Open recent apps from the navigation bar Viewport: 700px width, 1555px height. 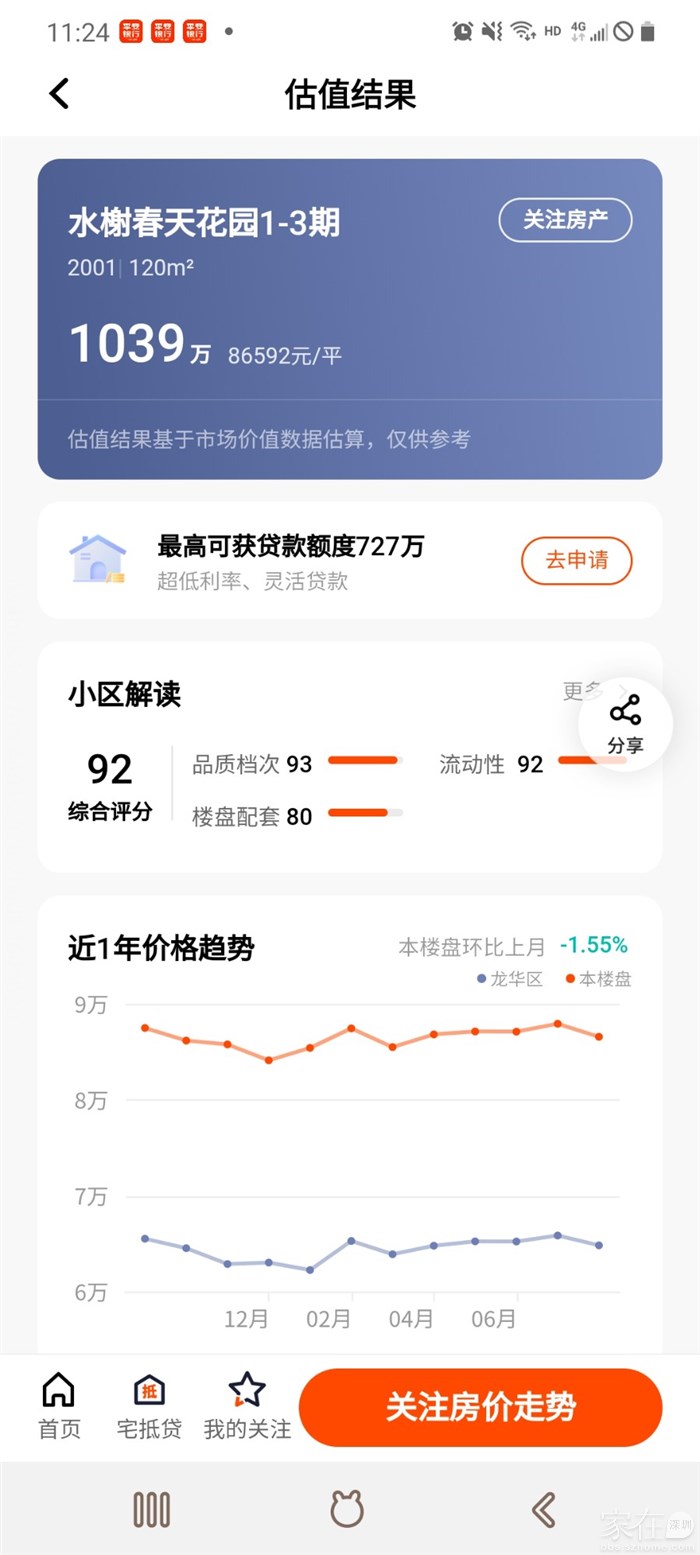click(x=152, y=1509)
